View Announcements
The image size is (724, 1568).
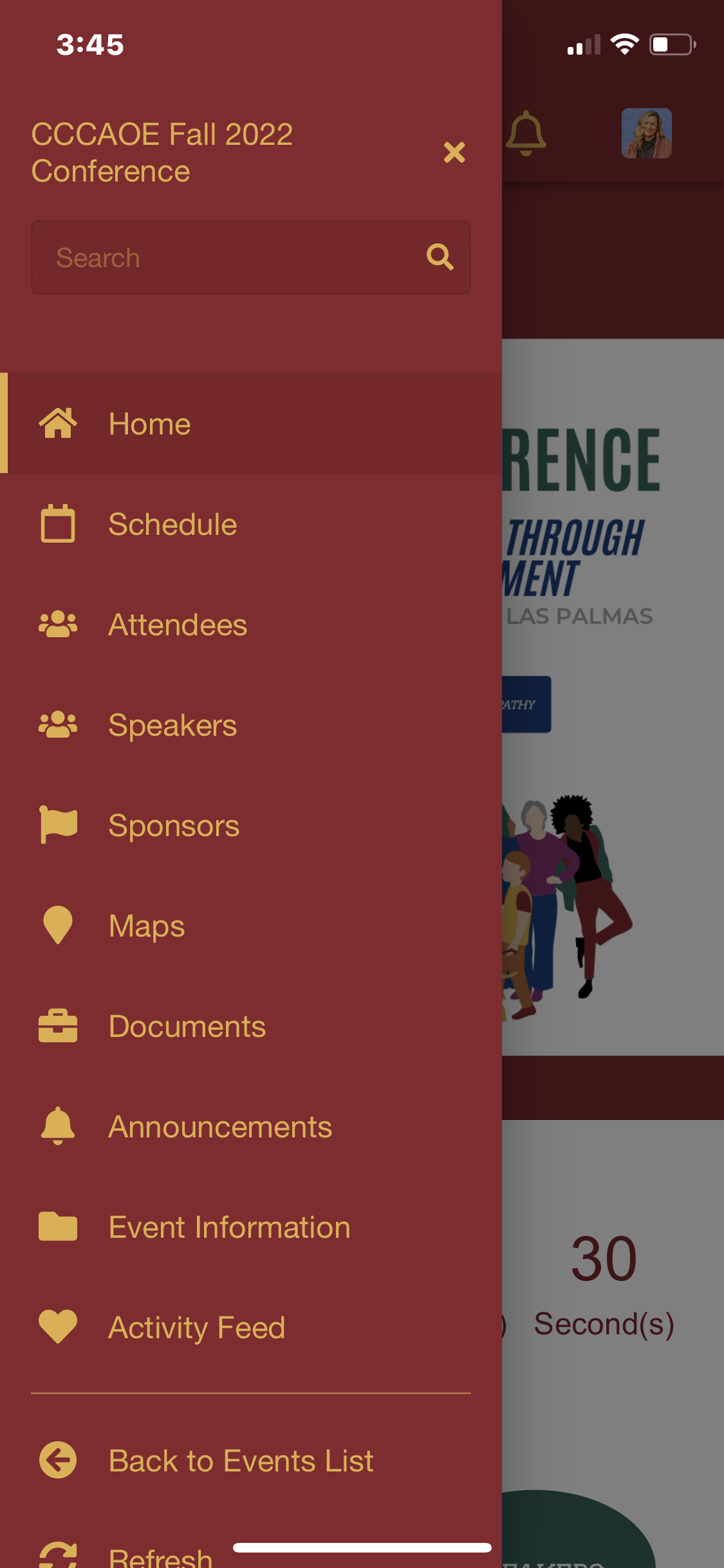[x=220, y=1127]
